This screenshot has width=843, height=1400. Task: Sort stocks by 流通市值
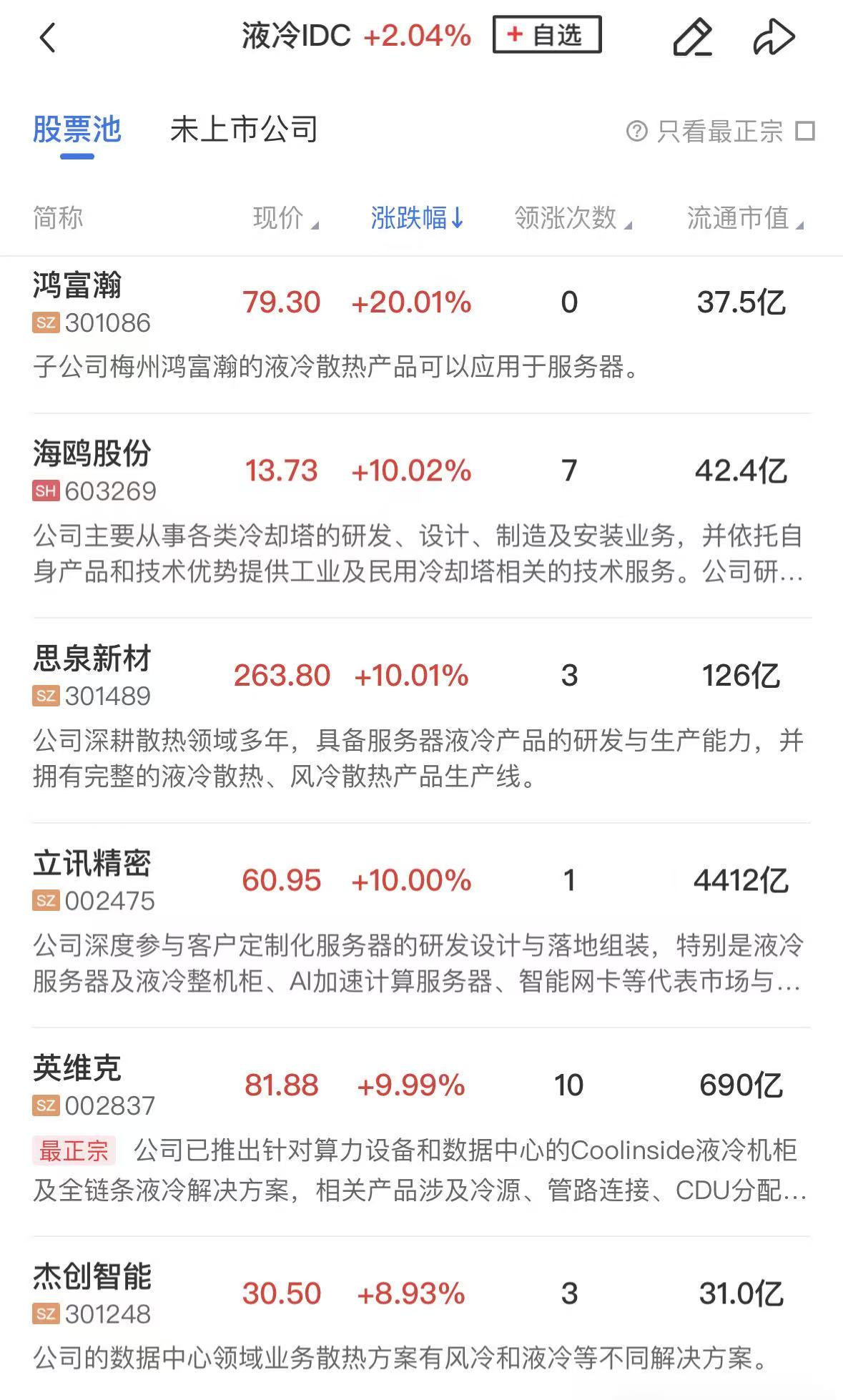click(744, 218)
